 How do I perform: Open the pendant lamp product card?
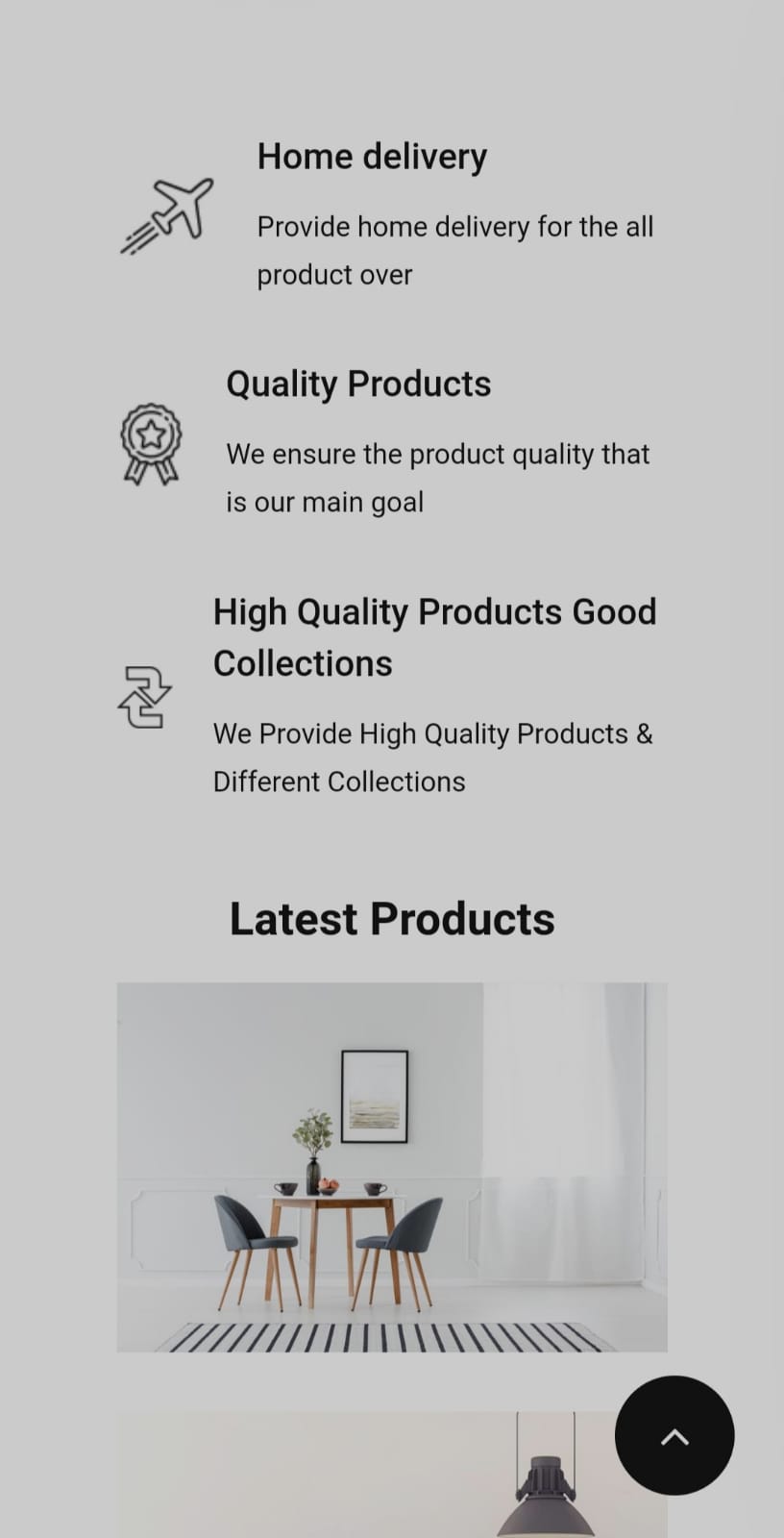click(365, 1476)
